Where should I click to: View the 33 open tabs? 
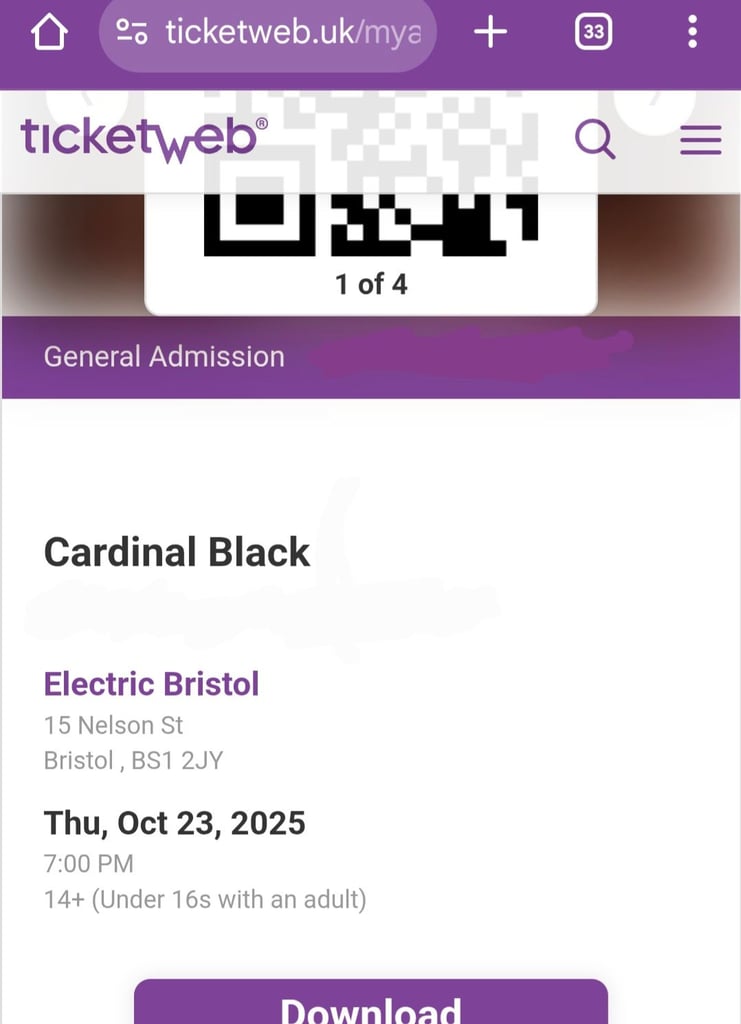[593, 32]
